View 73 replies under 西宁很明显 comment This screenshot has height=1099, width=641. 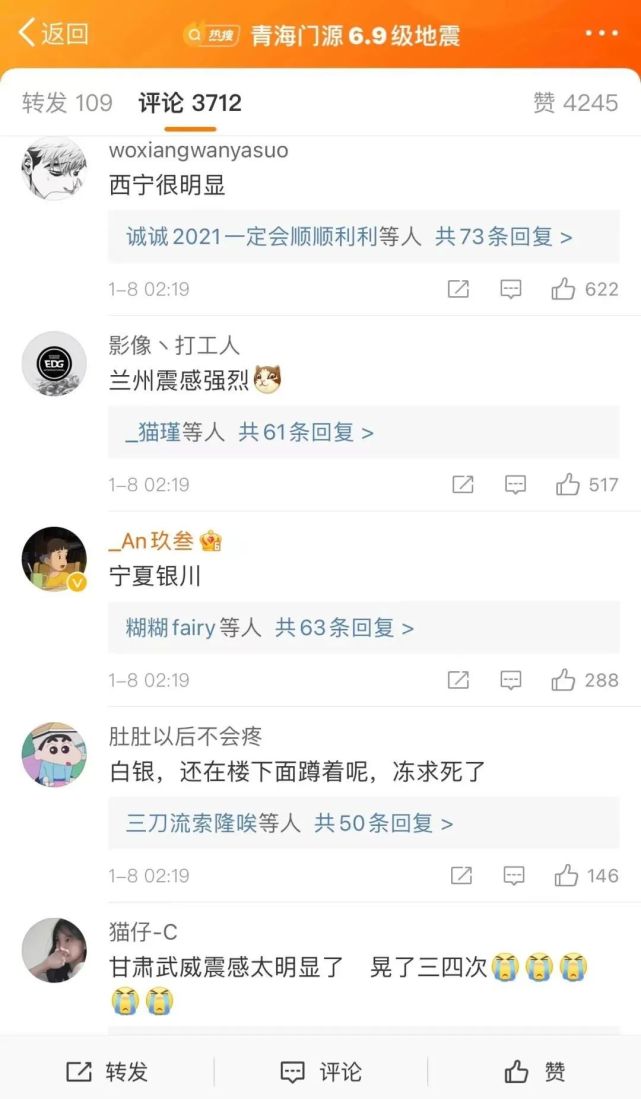point(349,237)
